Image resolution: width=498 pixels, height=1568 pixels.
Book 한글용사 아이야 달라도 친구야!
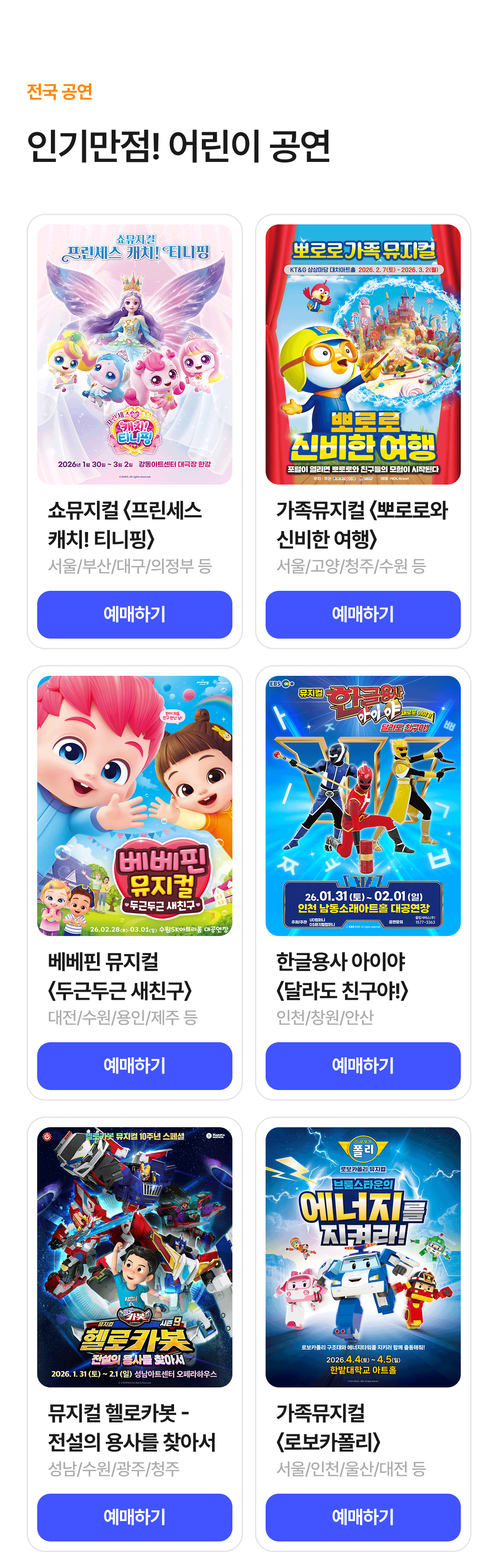coord(363,1066)
